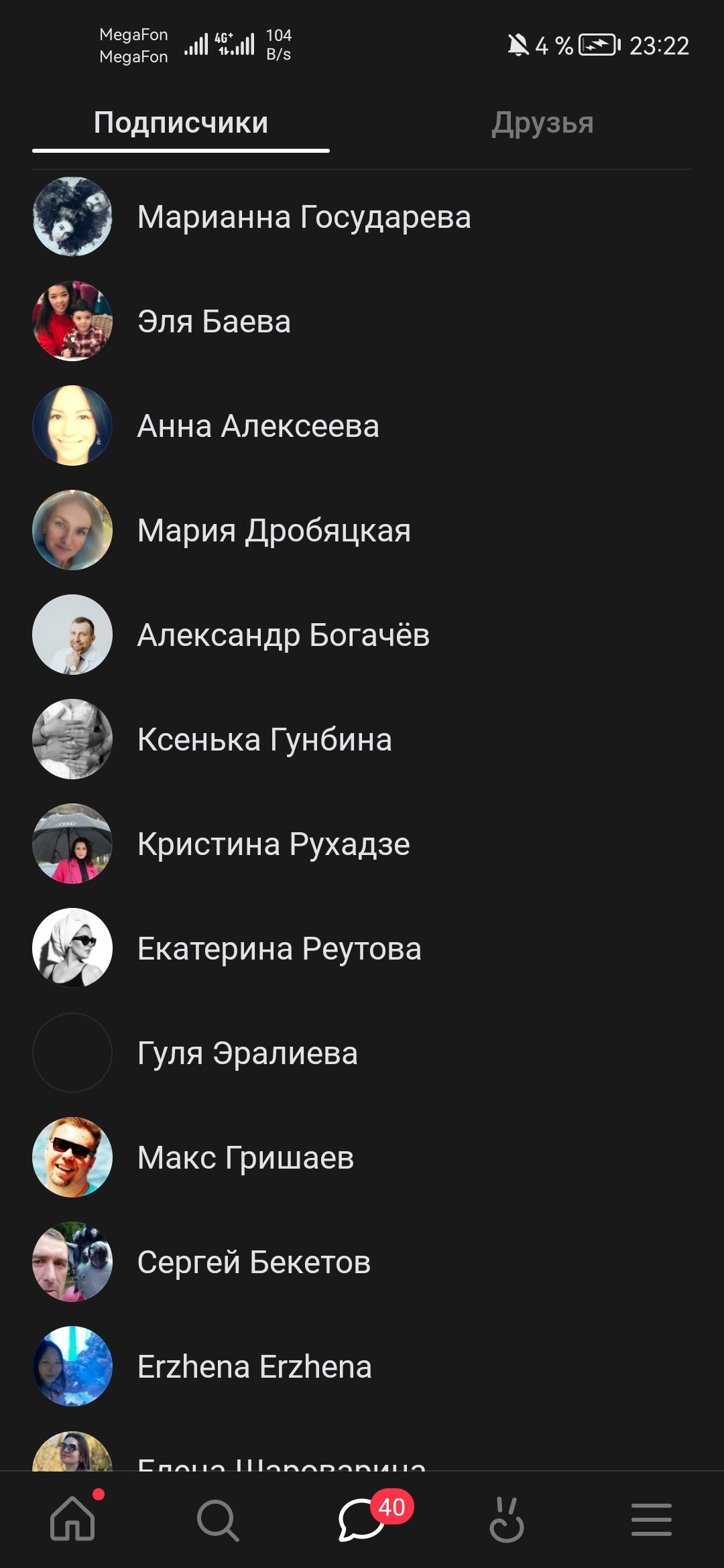View Сергей Бекетов's profile

pos(253,1262)
